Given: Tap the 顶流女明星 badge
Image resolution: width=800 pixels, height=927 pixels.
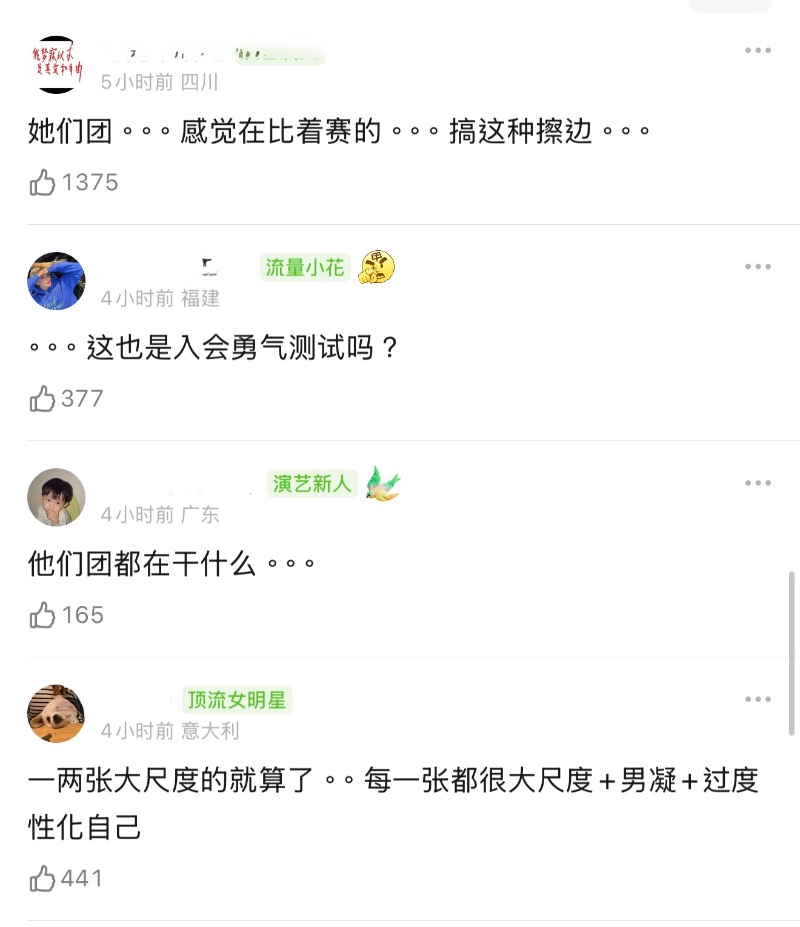Looking at the screenshot, I should coord(237,700).
